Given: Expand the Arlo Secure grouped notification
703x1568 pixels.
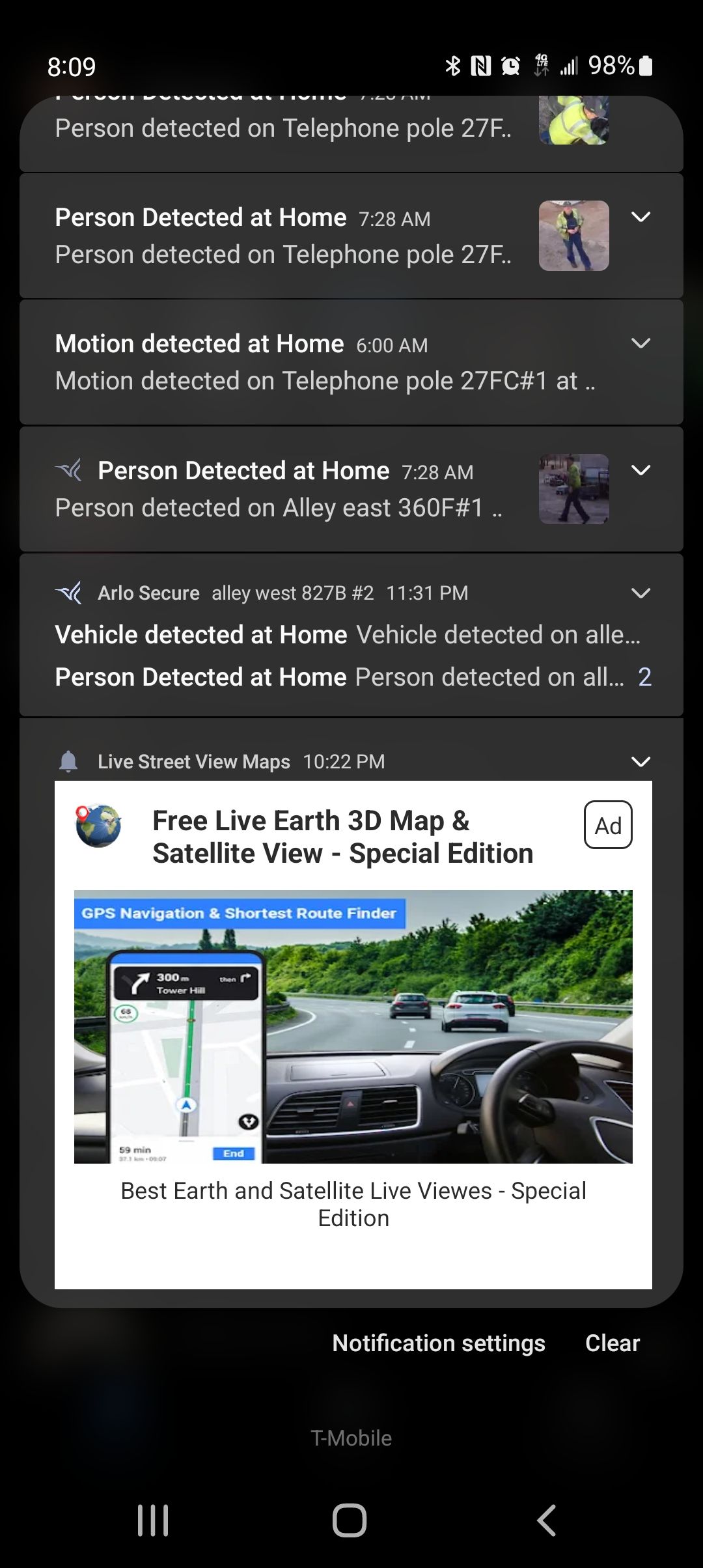Looking at the screenshot, I should (641, 593).
